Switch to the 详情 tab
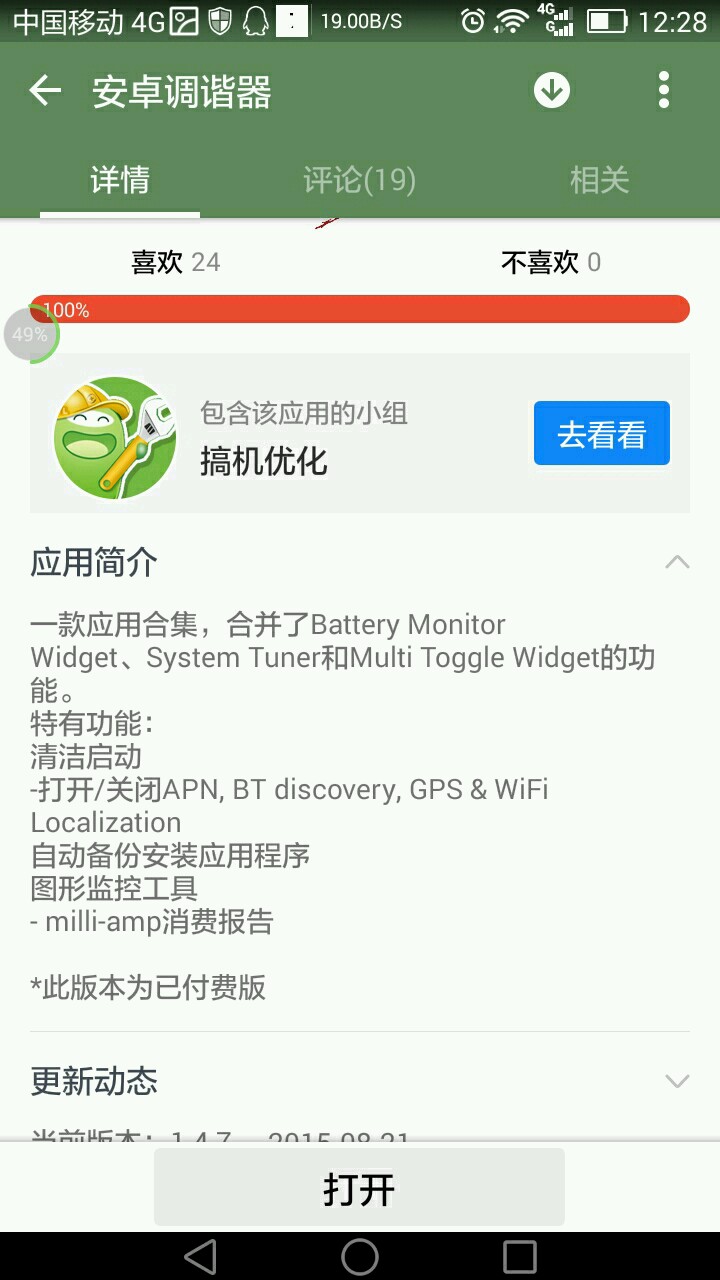 coord(120,180)
